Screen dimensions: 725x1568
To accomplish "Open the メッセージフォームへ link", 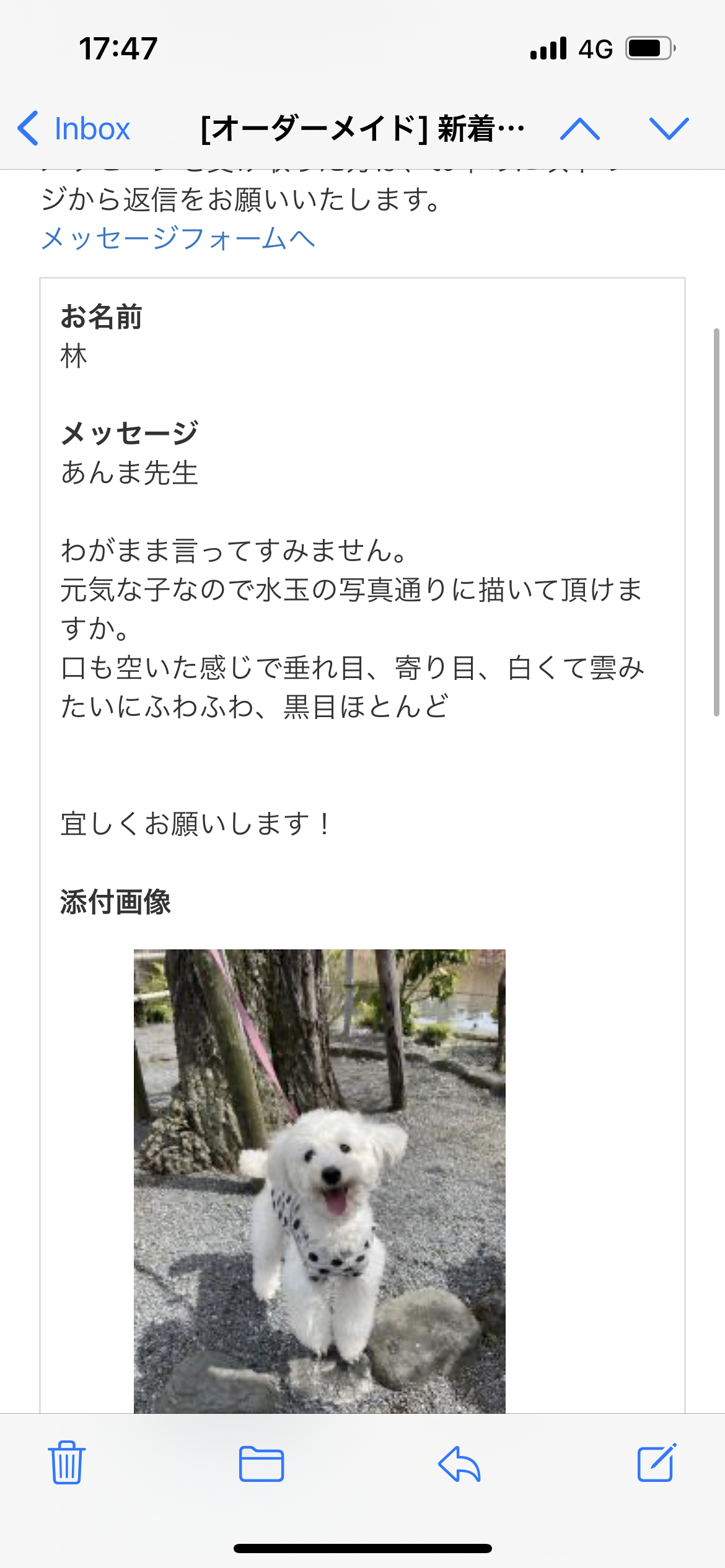I will point(178,238).
